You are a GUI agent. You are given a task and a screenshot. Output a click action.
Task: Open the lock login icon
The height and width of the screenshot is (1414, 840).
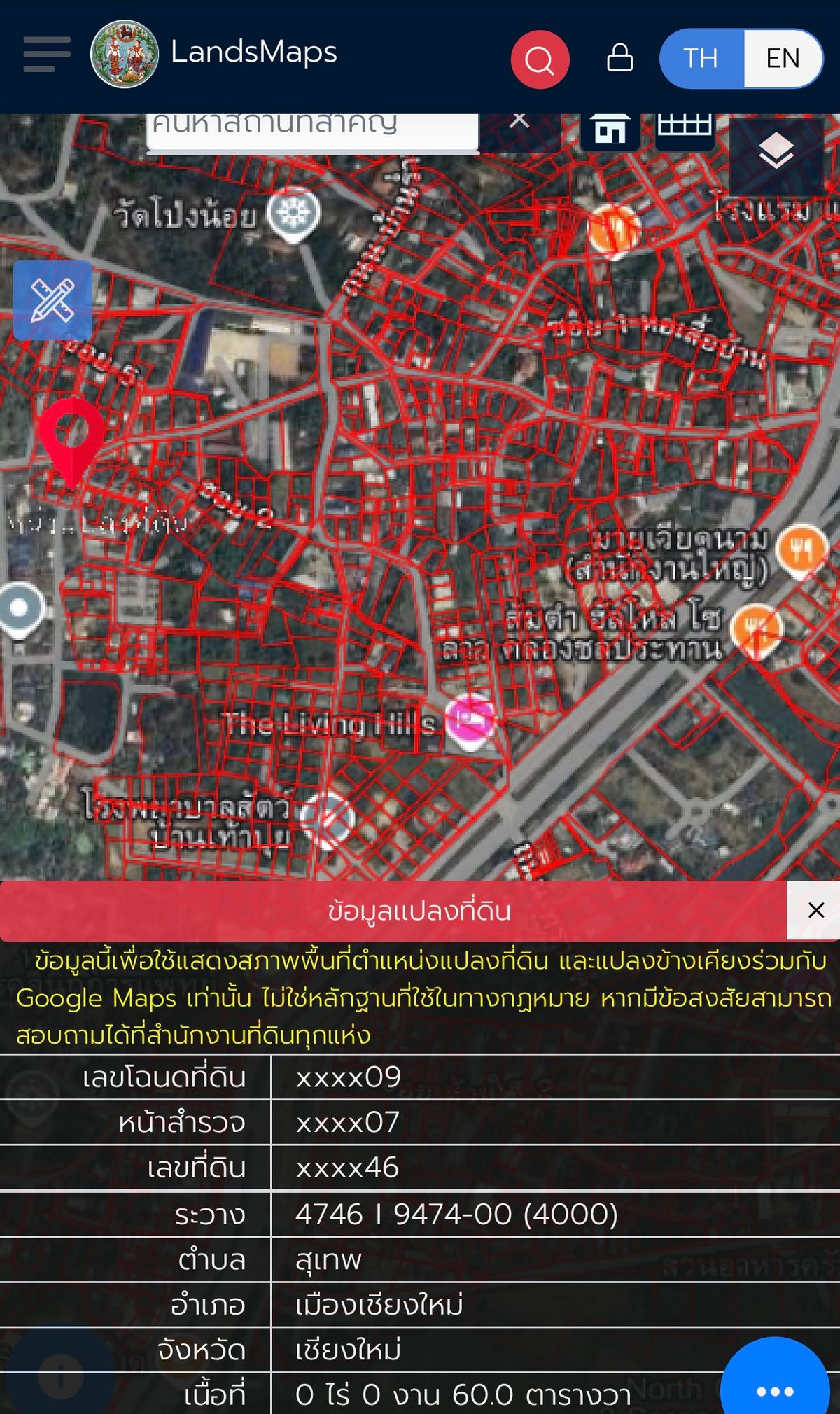(x=619, y=58)
